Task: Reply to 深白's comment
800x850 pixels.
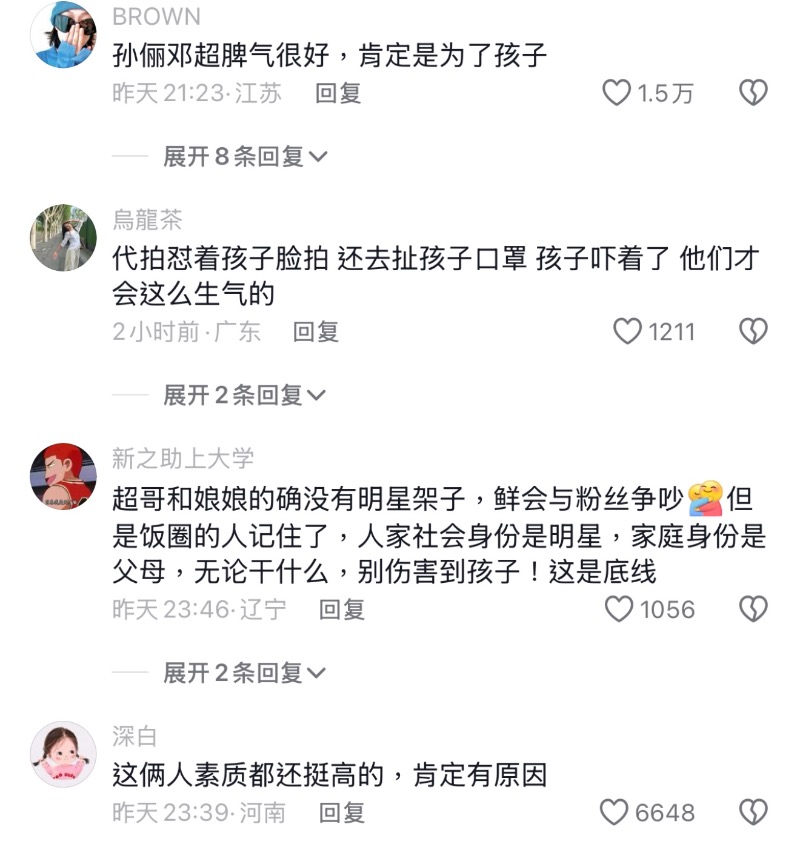Action: tap(342, 812)
